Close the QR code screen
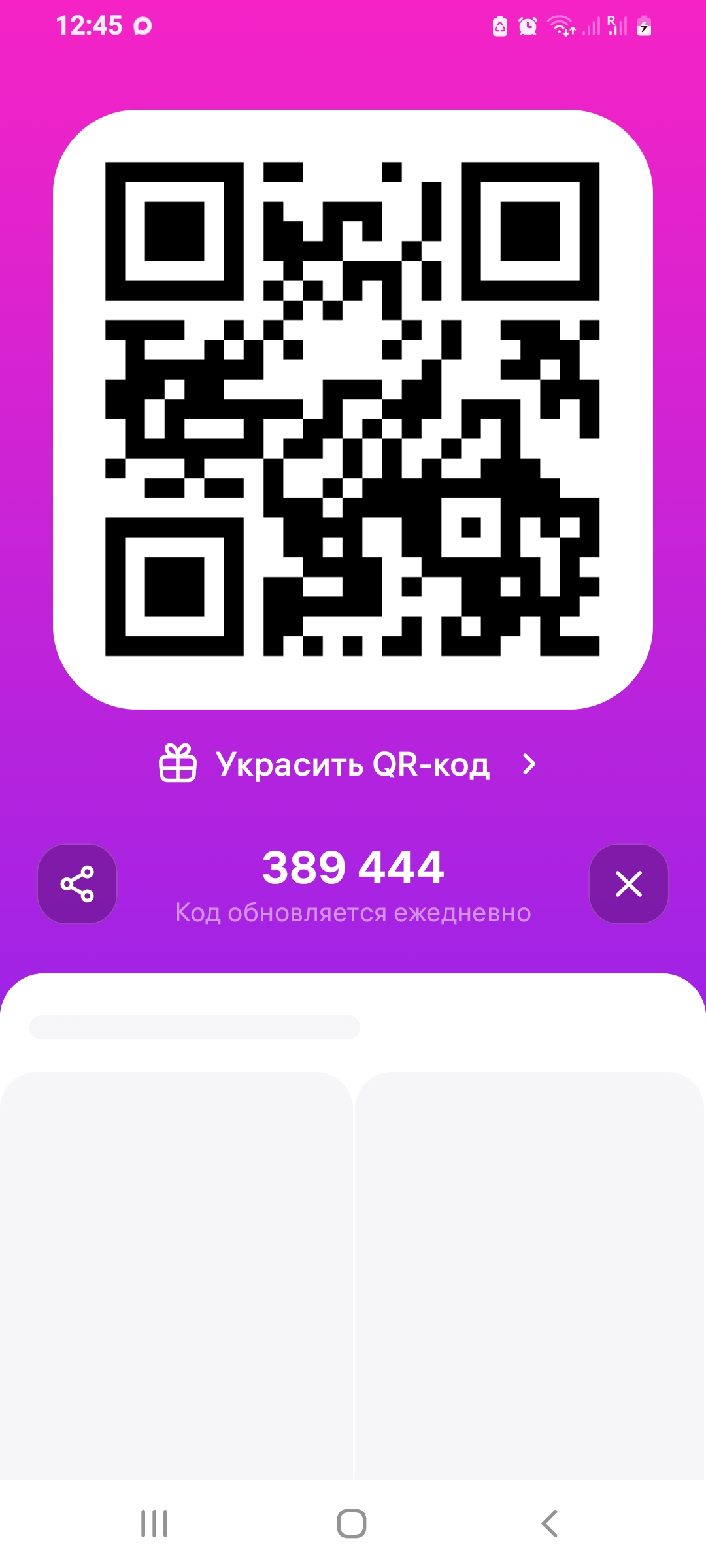This screenshot has width=706, height=1568. pos(628,884)
